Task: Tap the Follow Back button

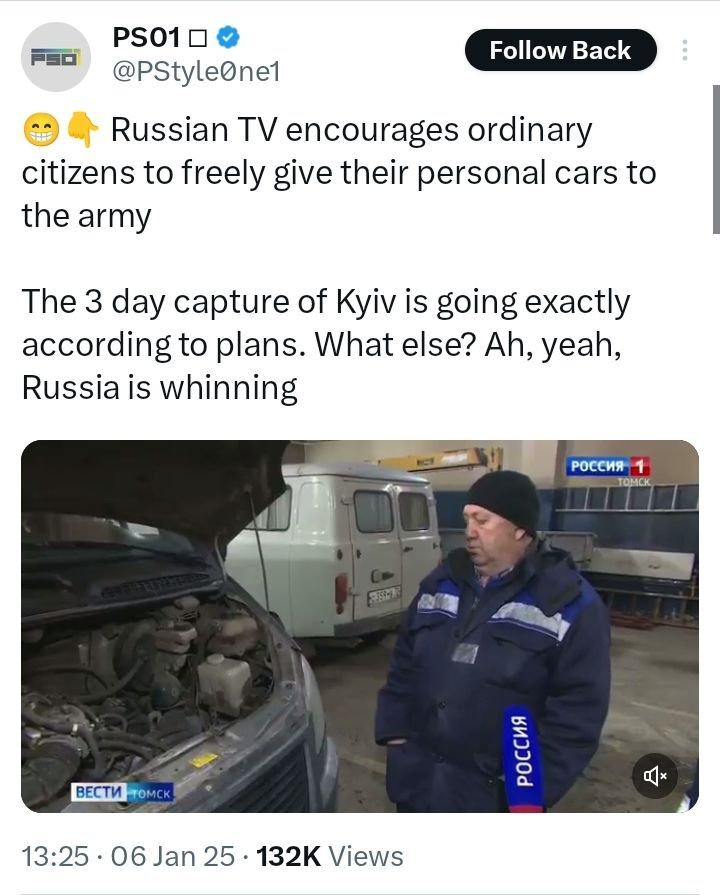Action: [560, 50]
